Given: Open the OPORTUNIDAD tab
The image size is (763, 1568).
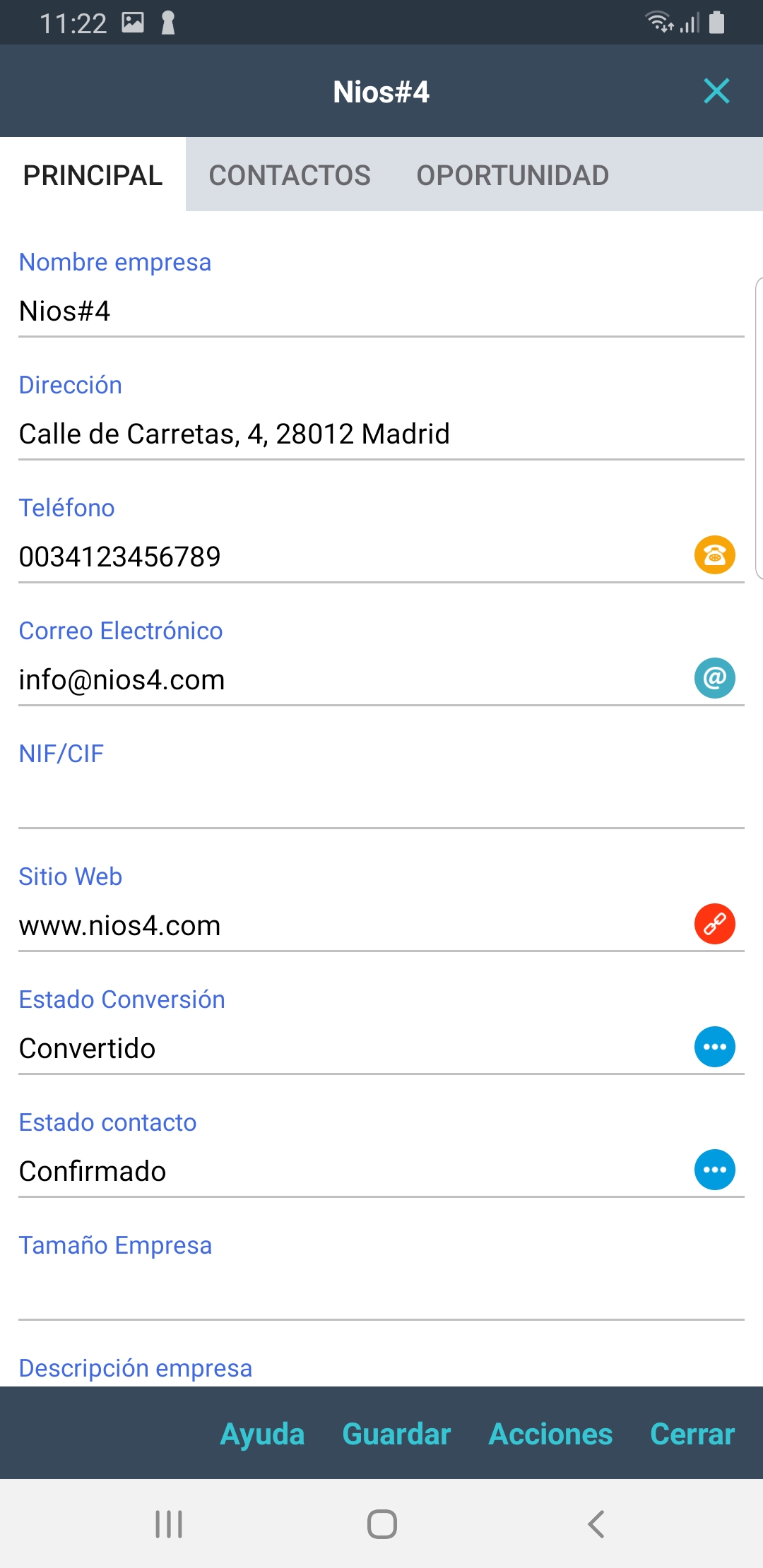Looking at the screenshot, I should coord(512,175).
